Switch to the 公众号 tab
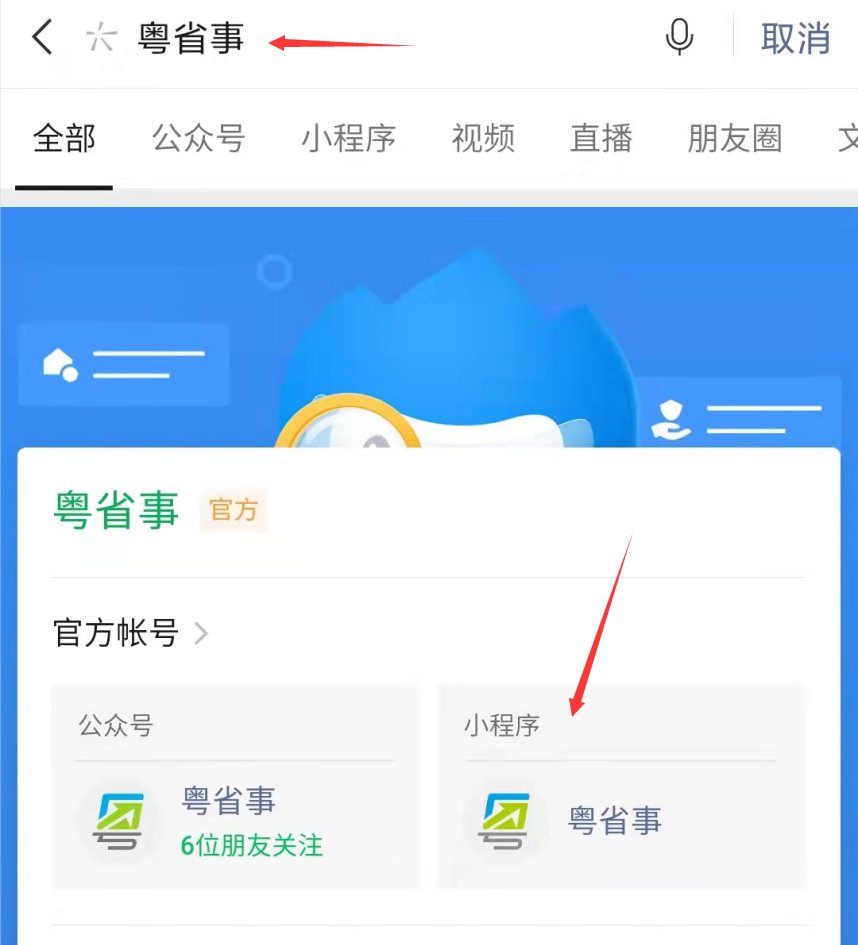 click(198, 138)
